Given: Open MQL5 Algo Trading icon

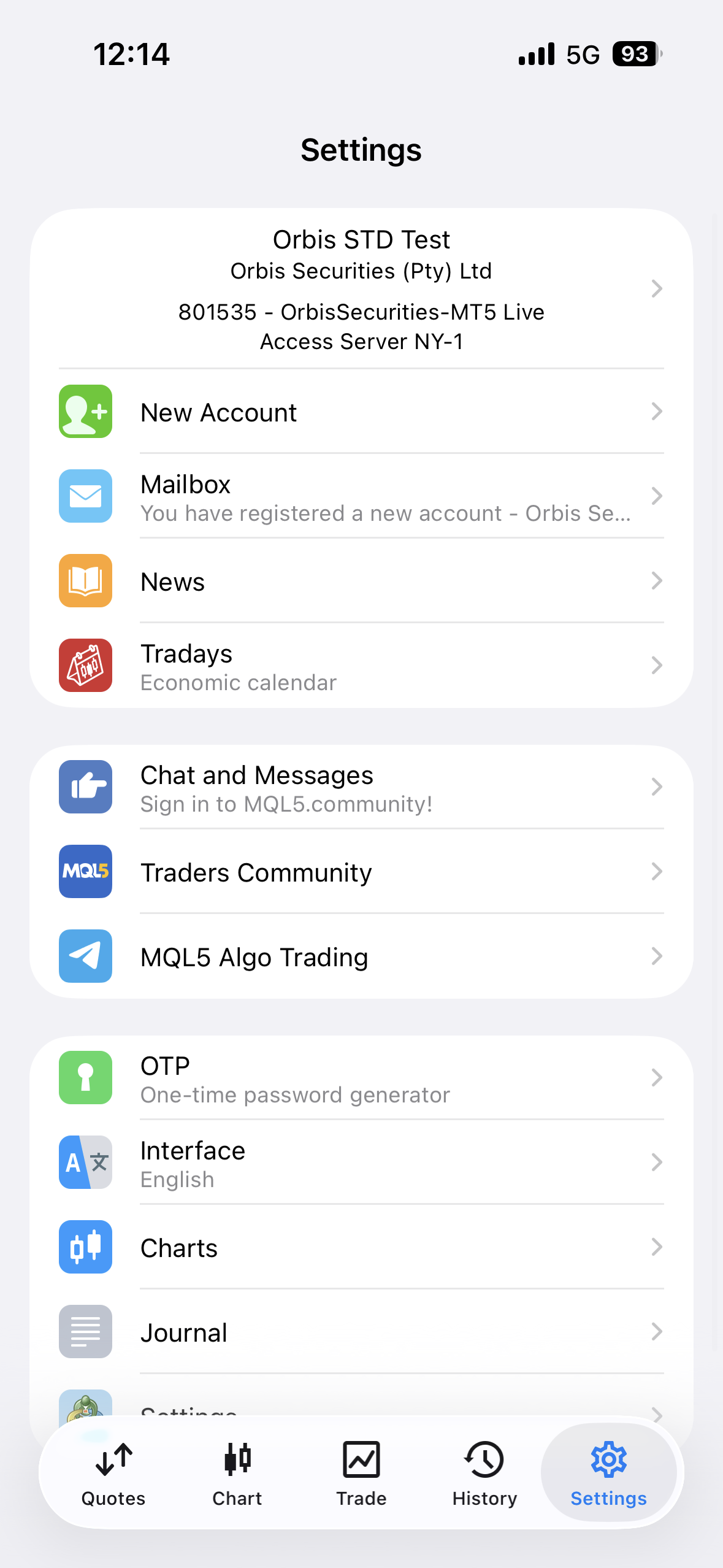Looking at the screenshot, I should [x=85, y=956].
